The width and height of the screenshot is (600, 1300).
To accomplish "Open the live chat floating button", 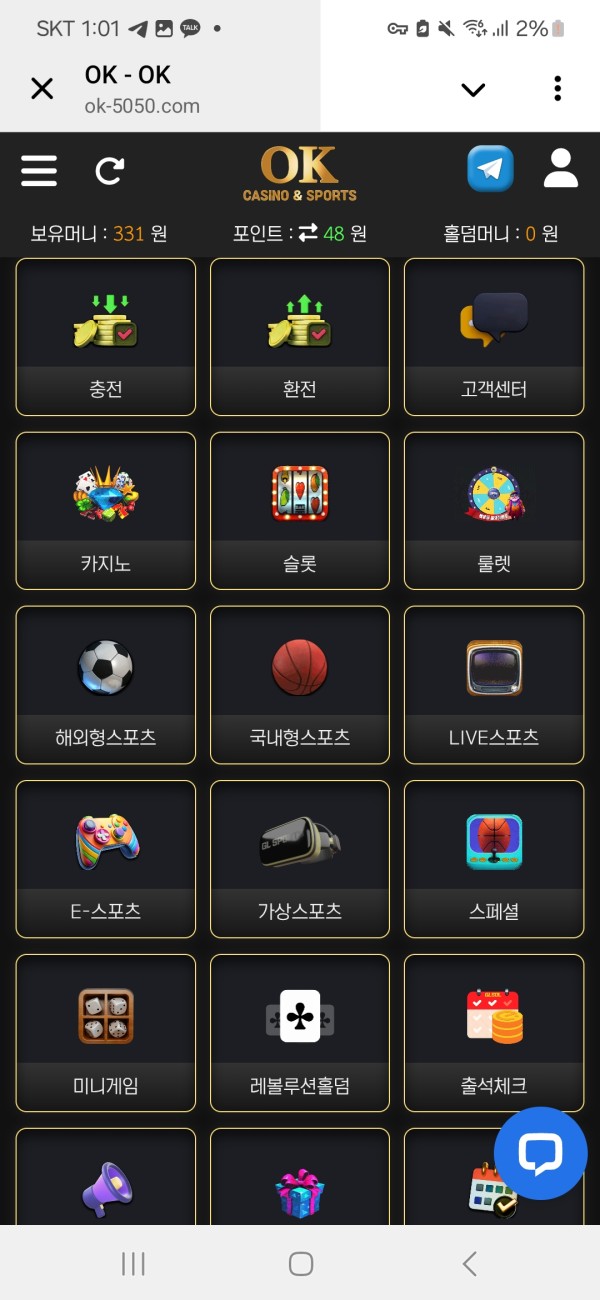I will click(540, 1153).
